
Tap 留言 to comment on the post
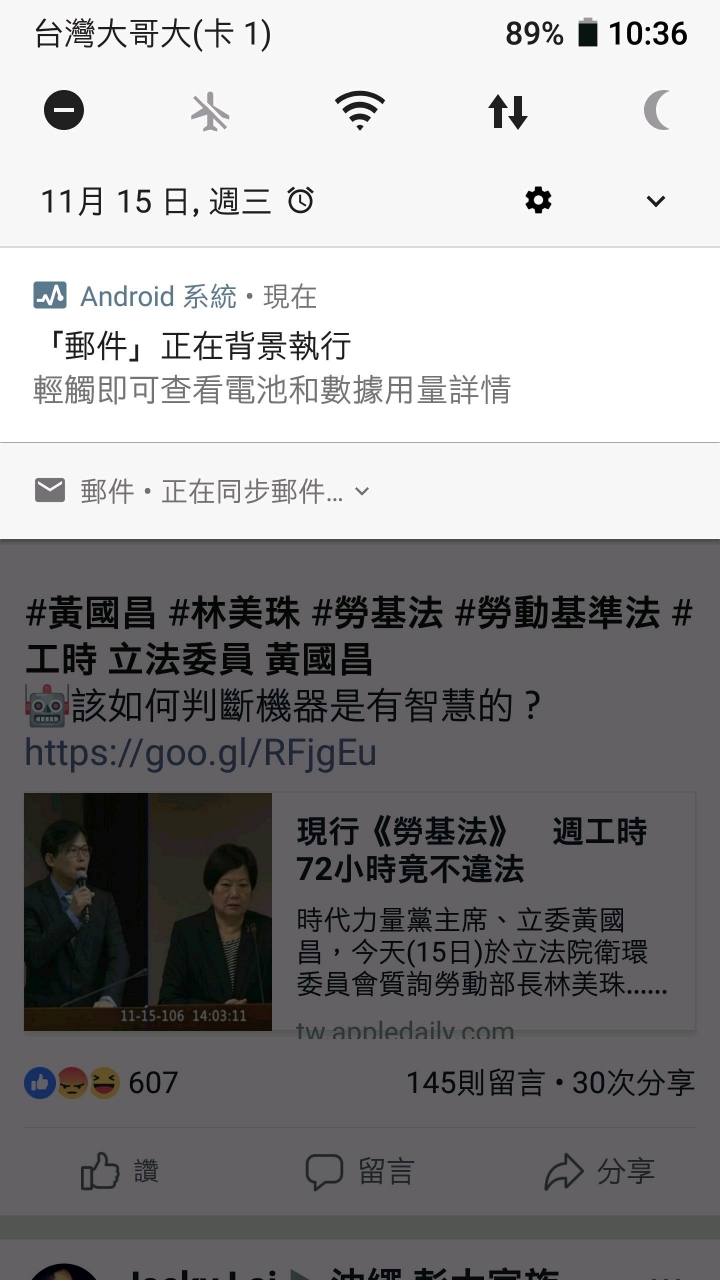pos(360,1171)
